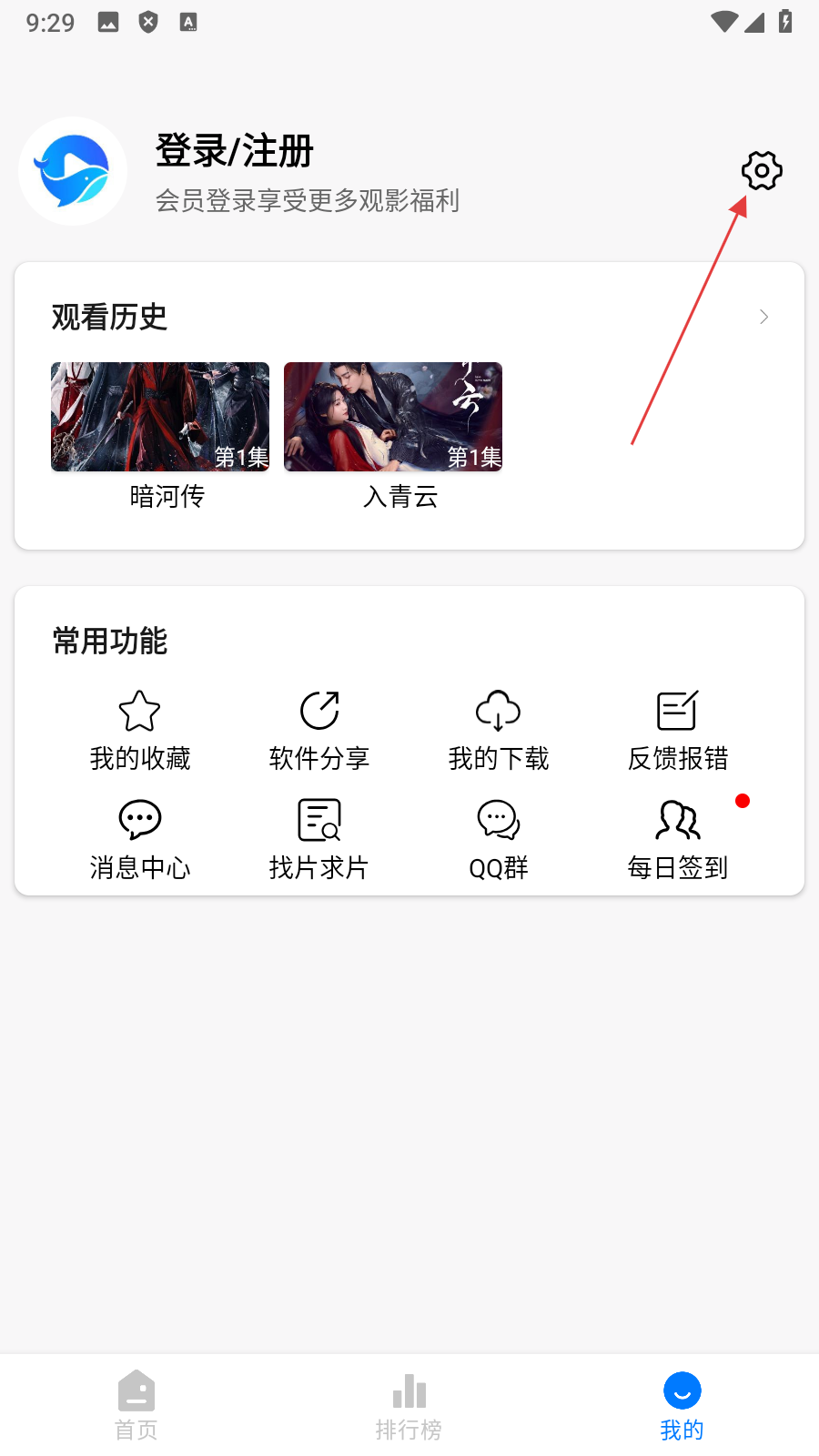Open 找片求片 to request a film
This screenshot has width=819, height=1456.
coord(319,839)
